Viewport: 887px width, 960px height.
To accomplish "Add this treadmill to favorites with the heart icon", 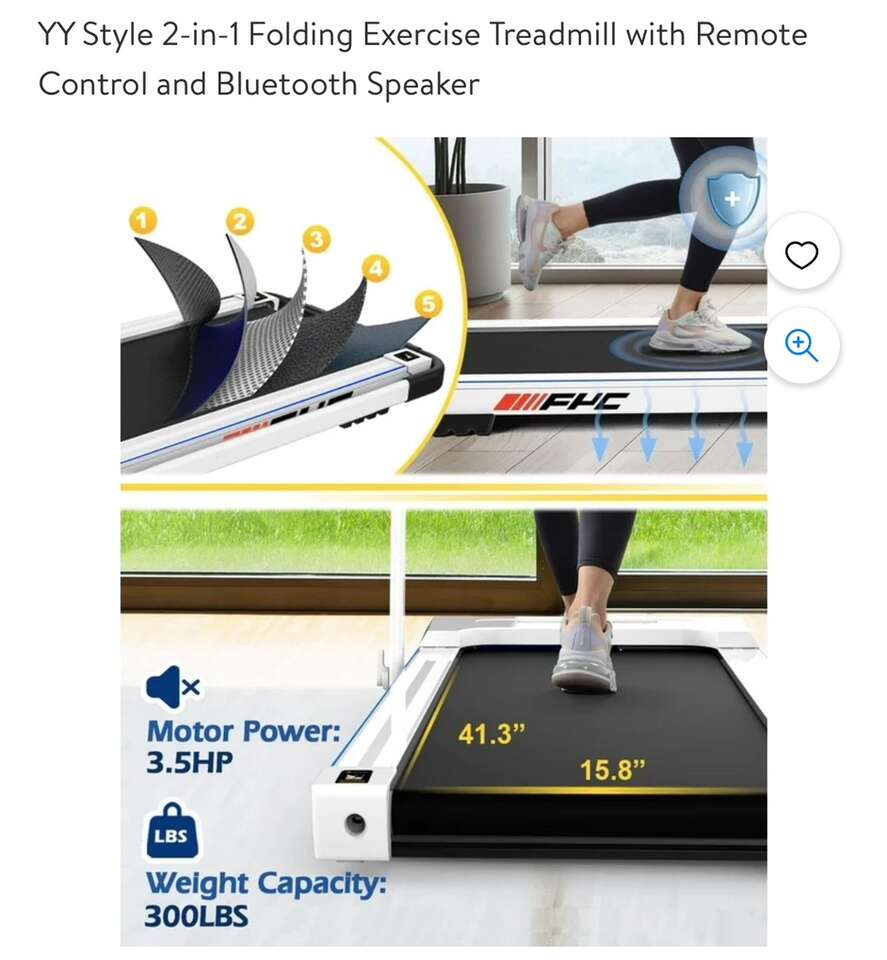I will click(x=801, y=256).
